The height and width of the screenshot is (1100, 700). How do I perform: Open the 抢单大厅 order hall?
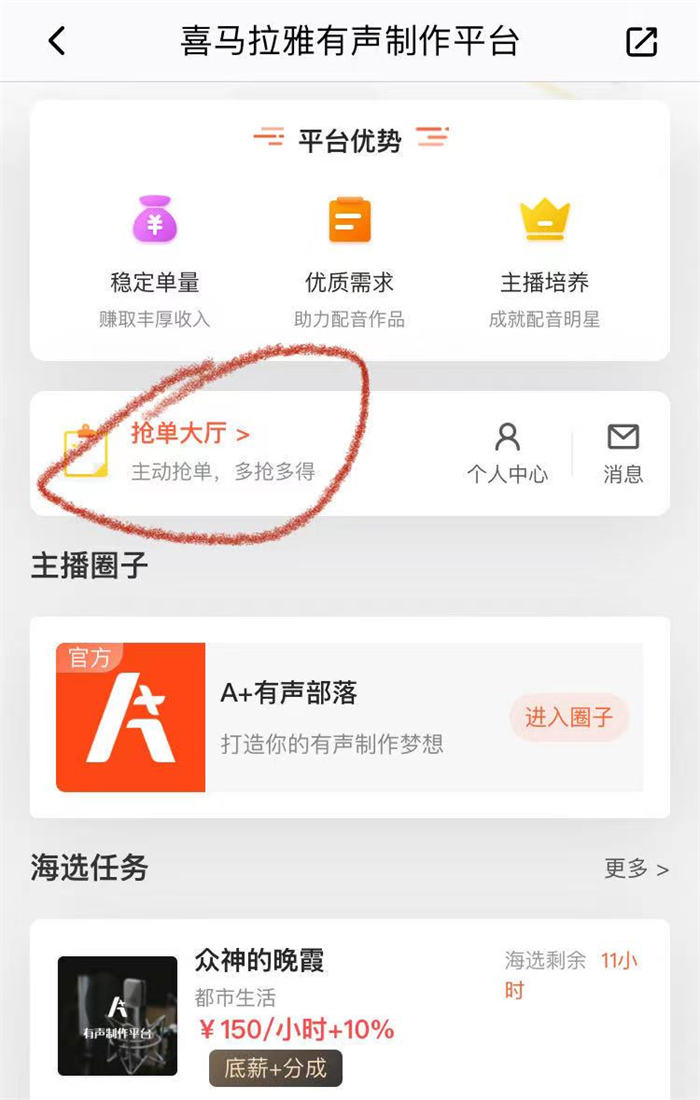coord(190,434)
